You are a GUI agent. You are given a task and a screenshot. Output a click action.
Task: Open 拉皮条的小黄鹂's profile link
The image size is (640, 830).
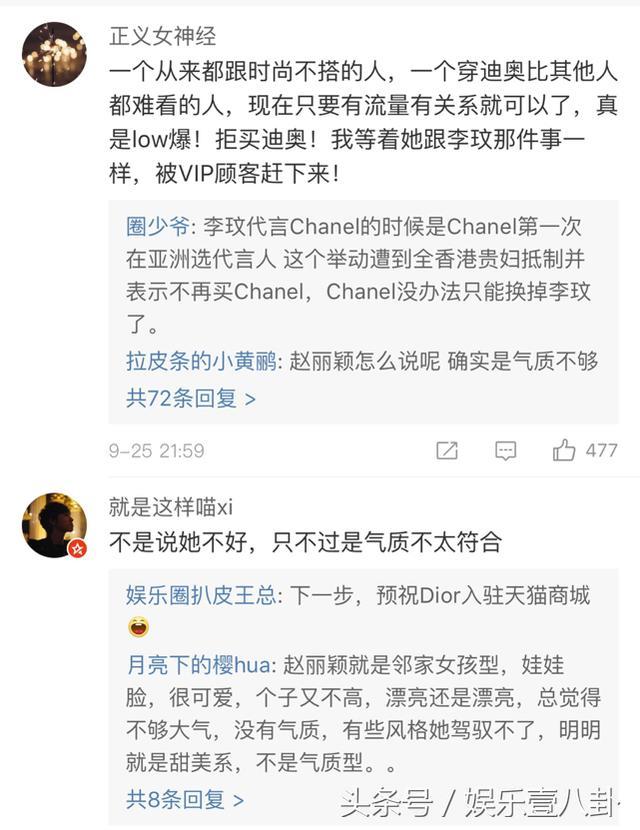(201, 362)
